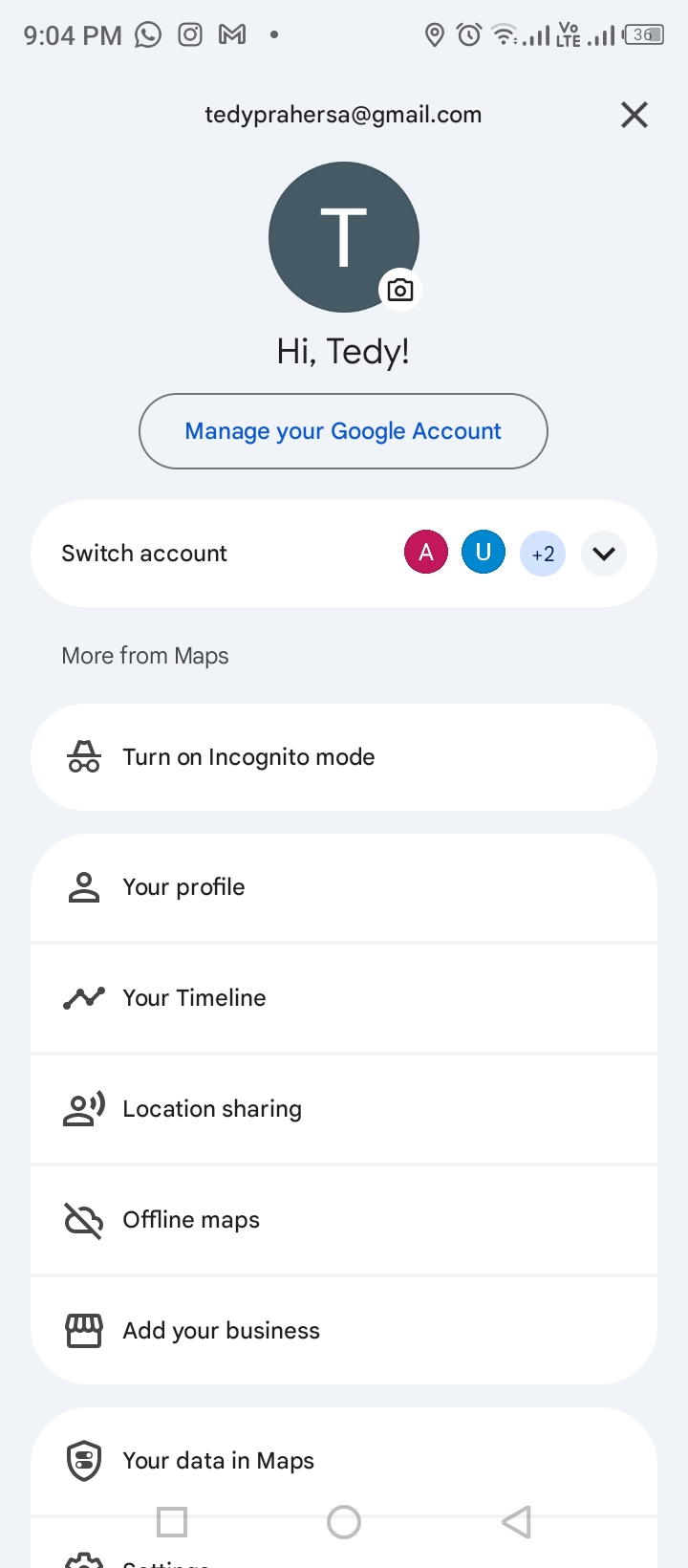Image resolution: width=688 pixels, height=1568 pixels.
Task: Open Your data in Maps
Action: pos(344,1461)
